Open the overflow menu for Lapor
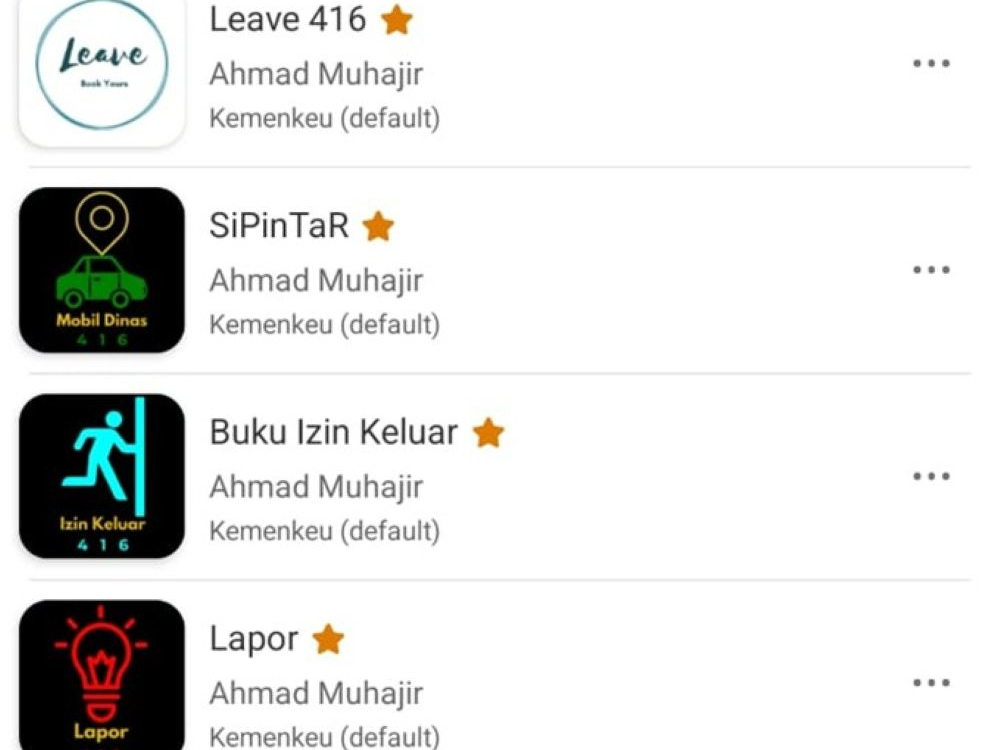Screen dimensions: 1000x750 point(930,683)
